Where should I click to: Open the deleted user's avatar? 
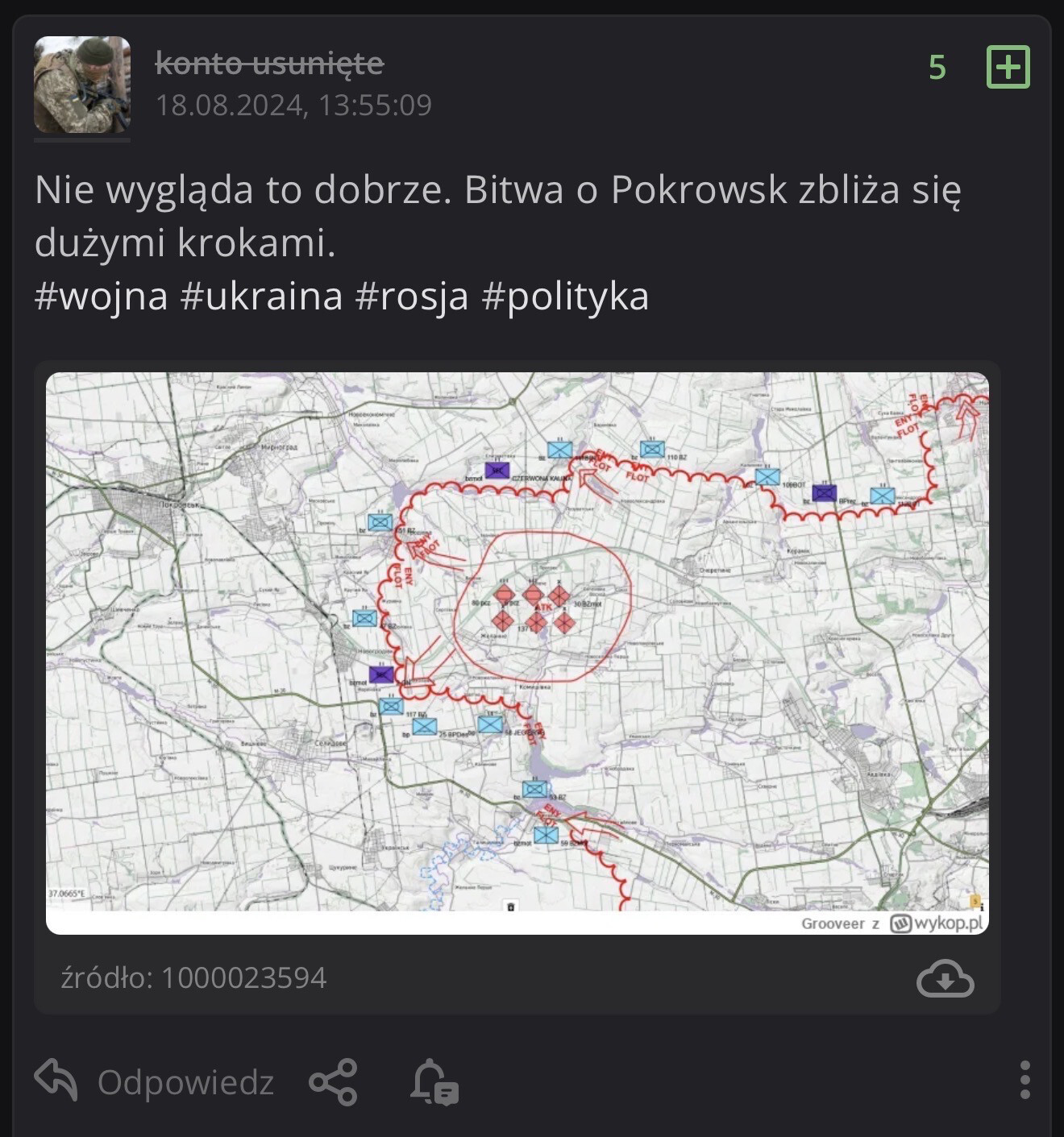81,85
